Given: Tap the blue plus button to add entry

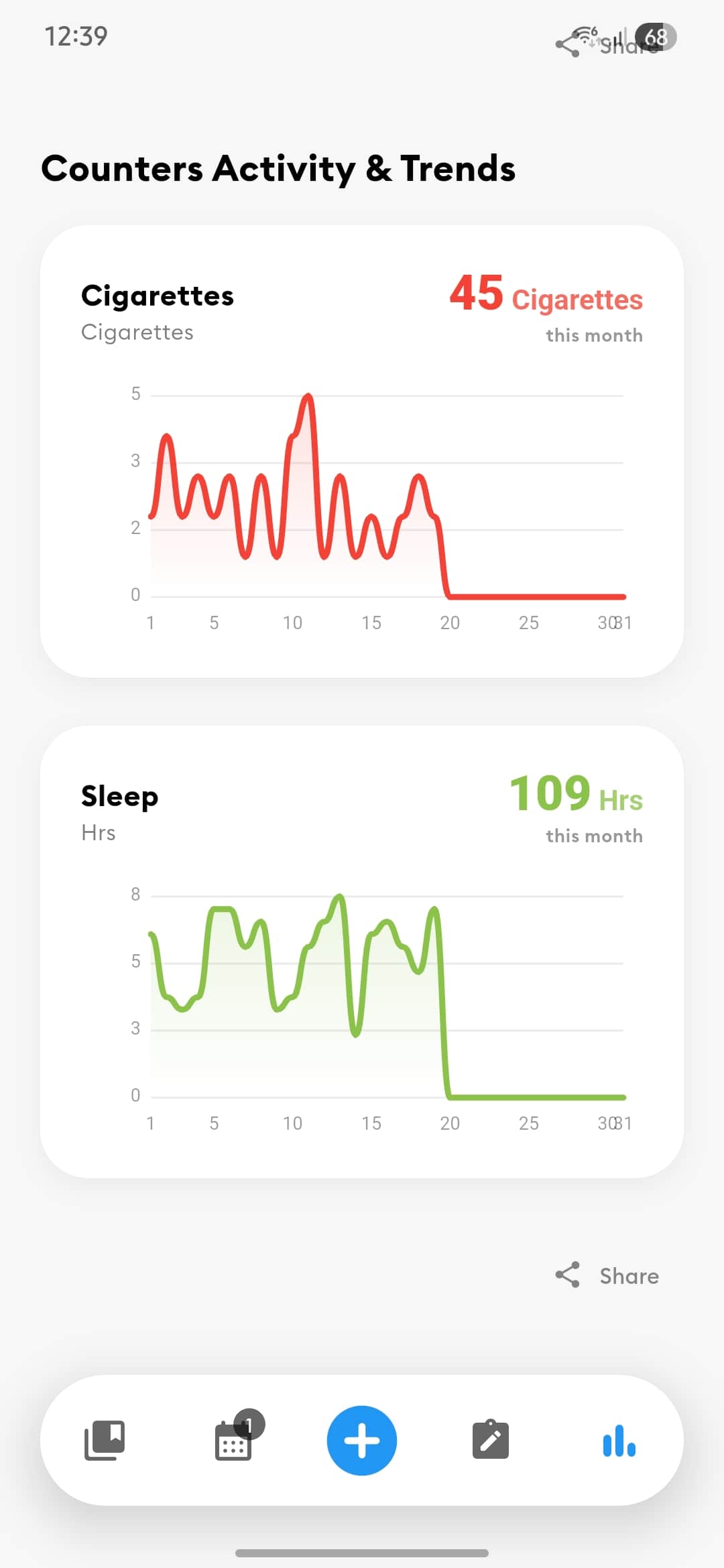Looking at the screenshot, I should pos(361,1441).
